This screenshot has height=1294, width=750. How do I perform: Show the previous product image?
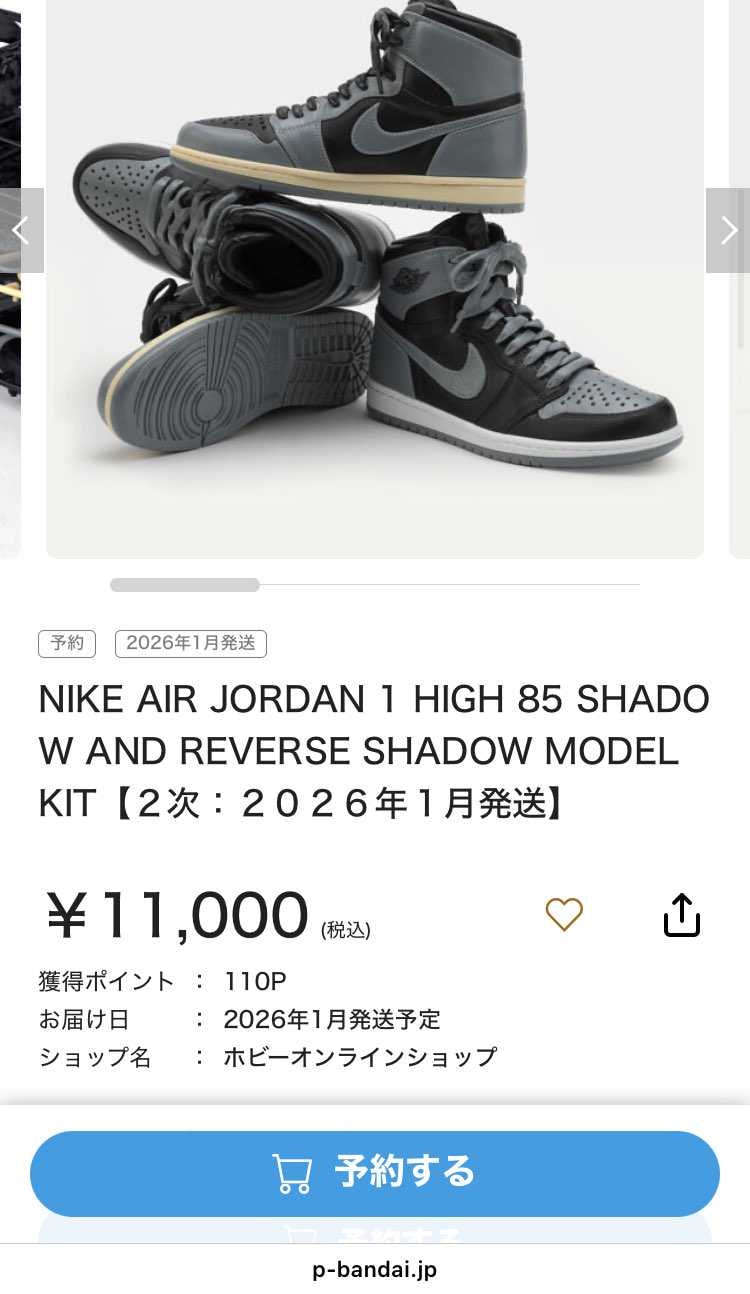coord(21,230)
